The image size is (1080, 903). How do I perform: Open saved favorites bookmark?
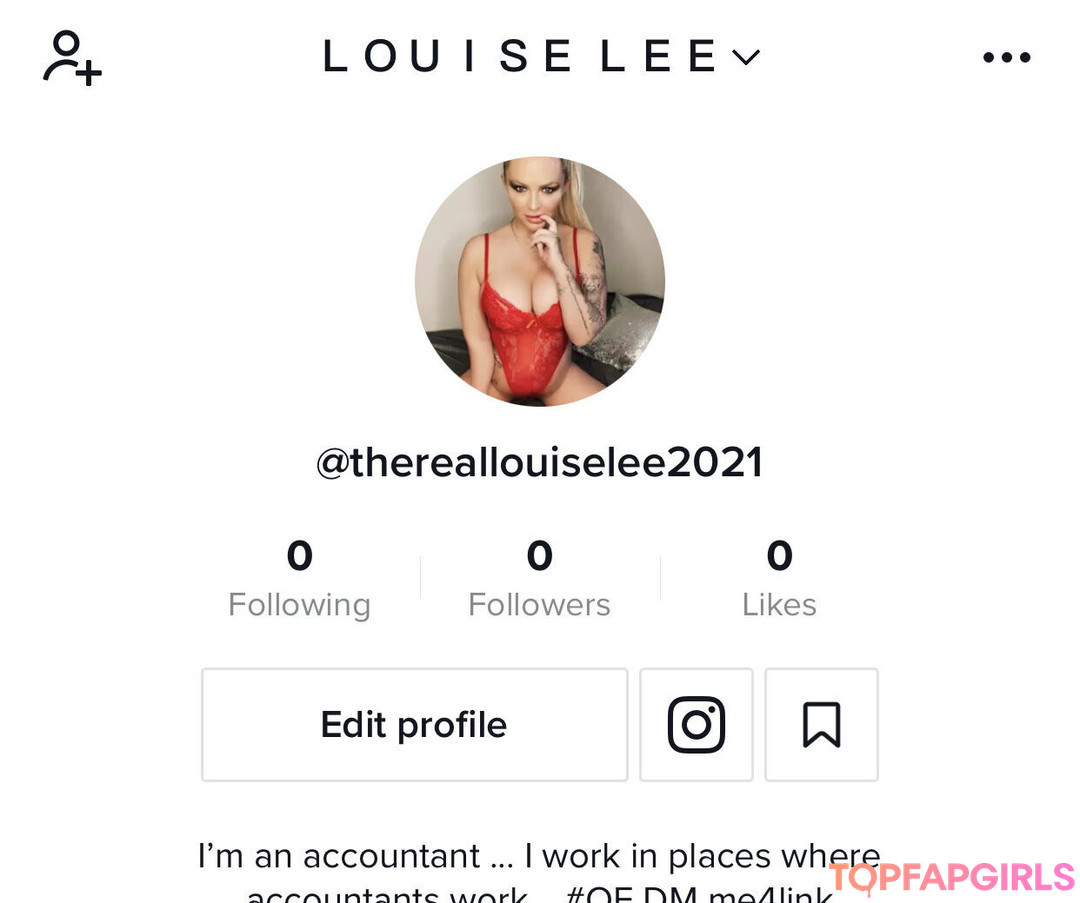click(821, 725)
